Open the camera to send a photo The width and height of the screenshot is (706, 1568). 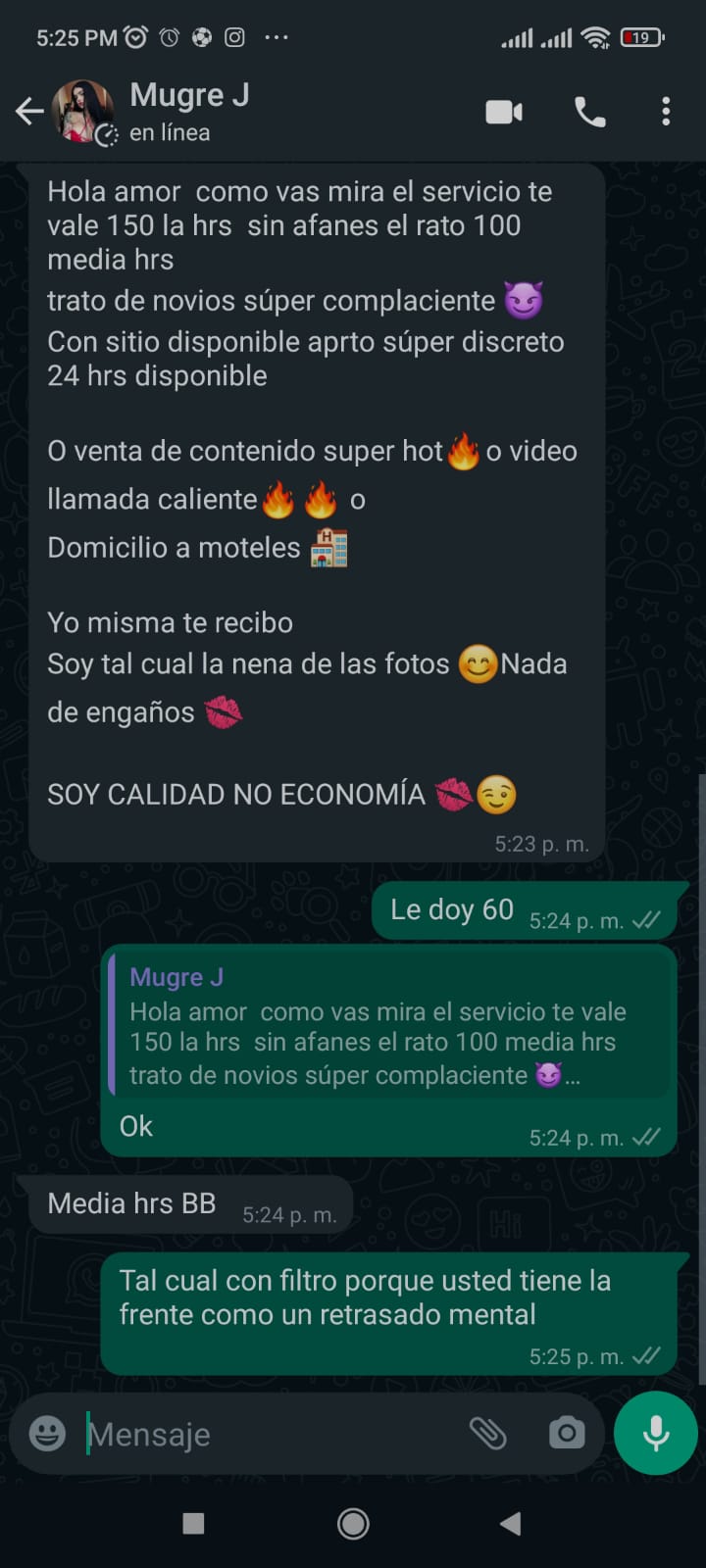567,1434
